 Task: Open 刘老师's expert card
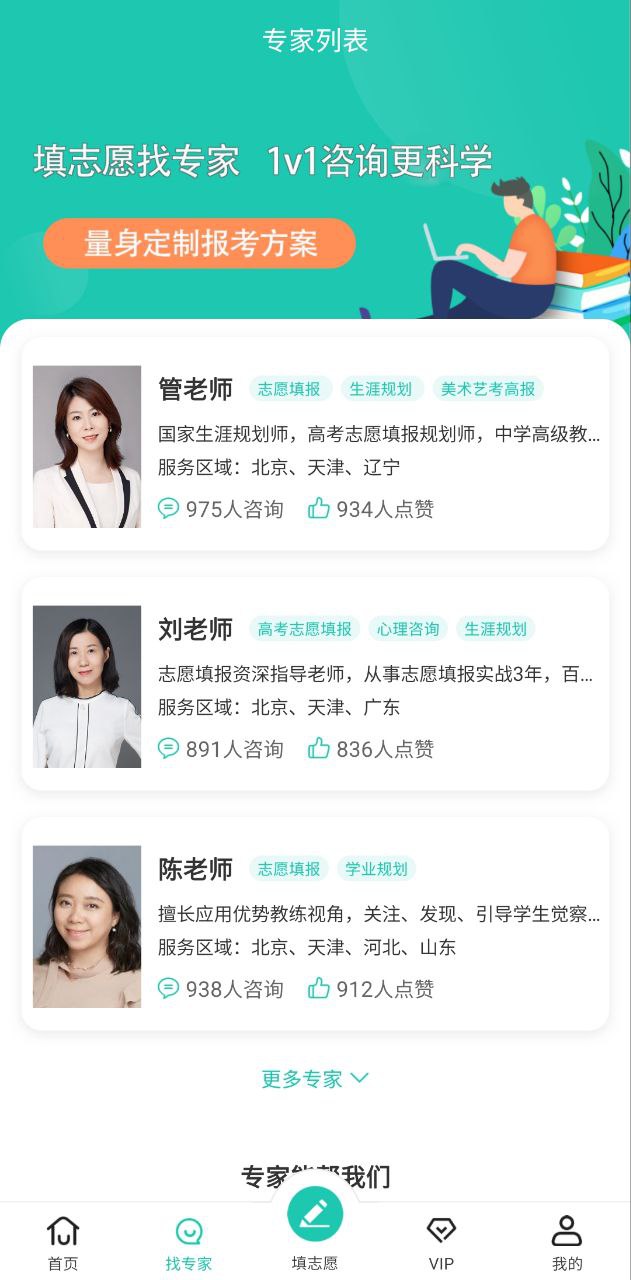[315, 685]
